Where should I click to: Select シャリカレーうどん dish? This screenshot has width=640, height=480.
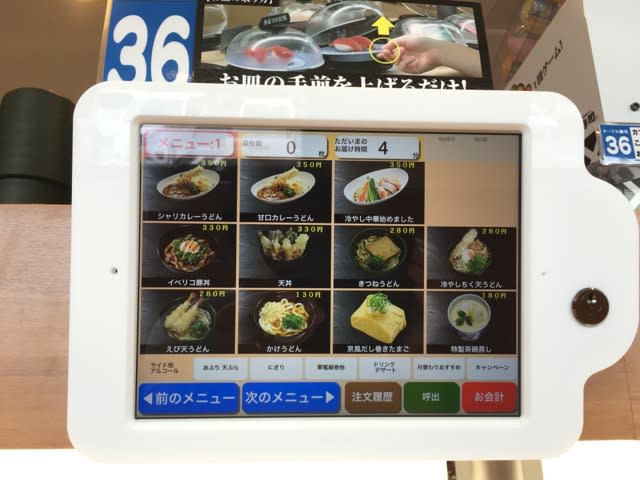pos(189,190)
